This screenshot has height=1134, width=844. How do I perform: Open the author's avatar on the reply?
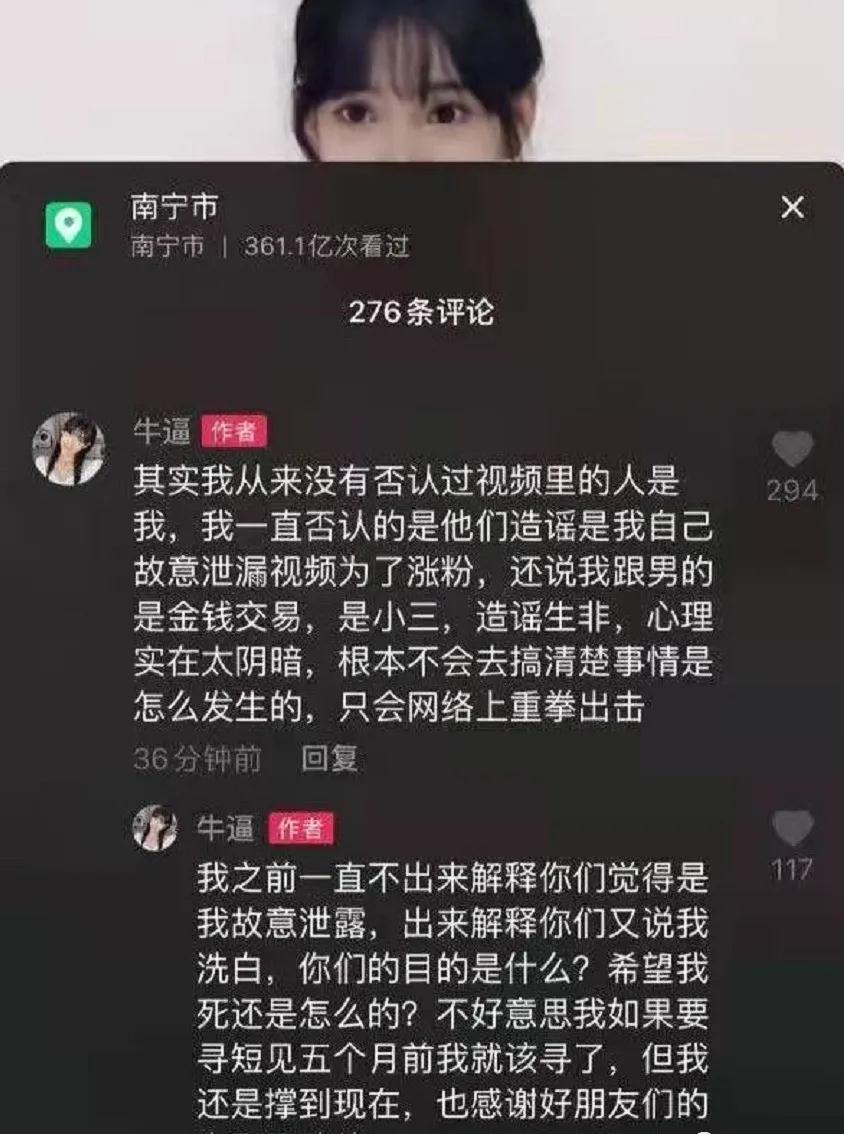click(155, 828)
